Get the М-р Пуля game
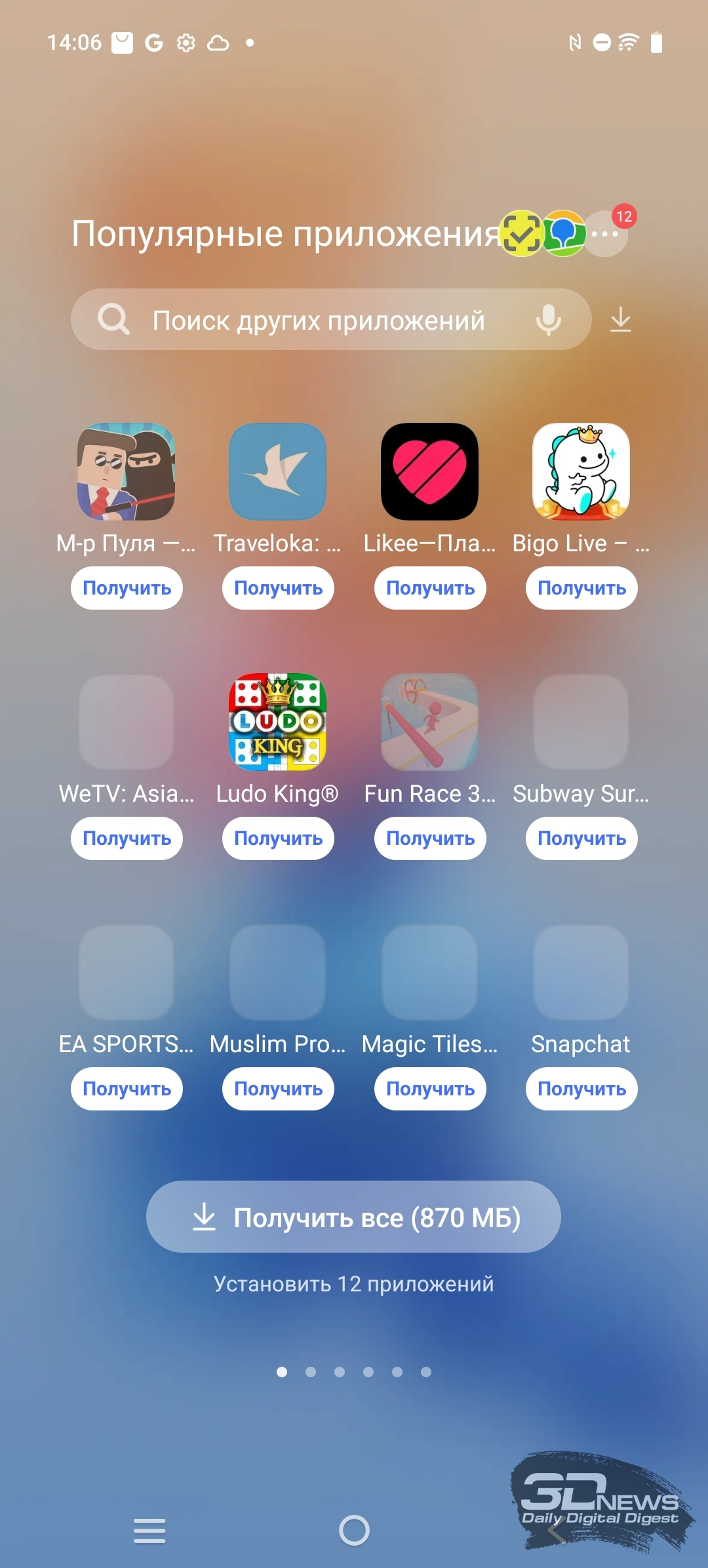The image size is (708, 1568). [127, 588]
